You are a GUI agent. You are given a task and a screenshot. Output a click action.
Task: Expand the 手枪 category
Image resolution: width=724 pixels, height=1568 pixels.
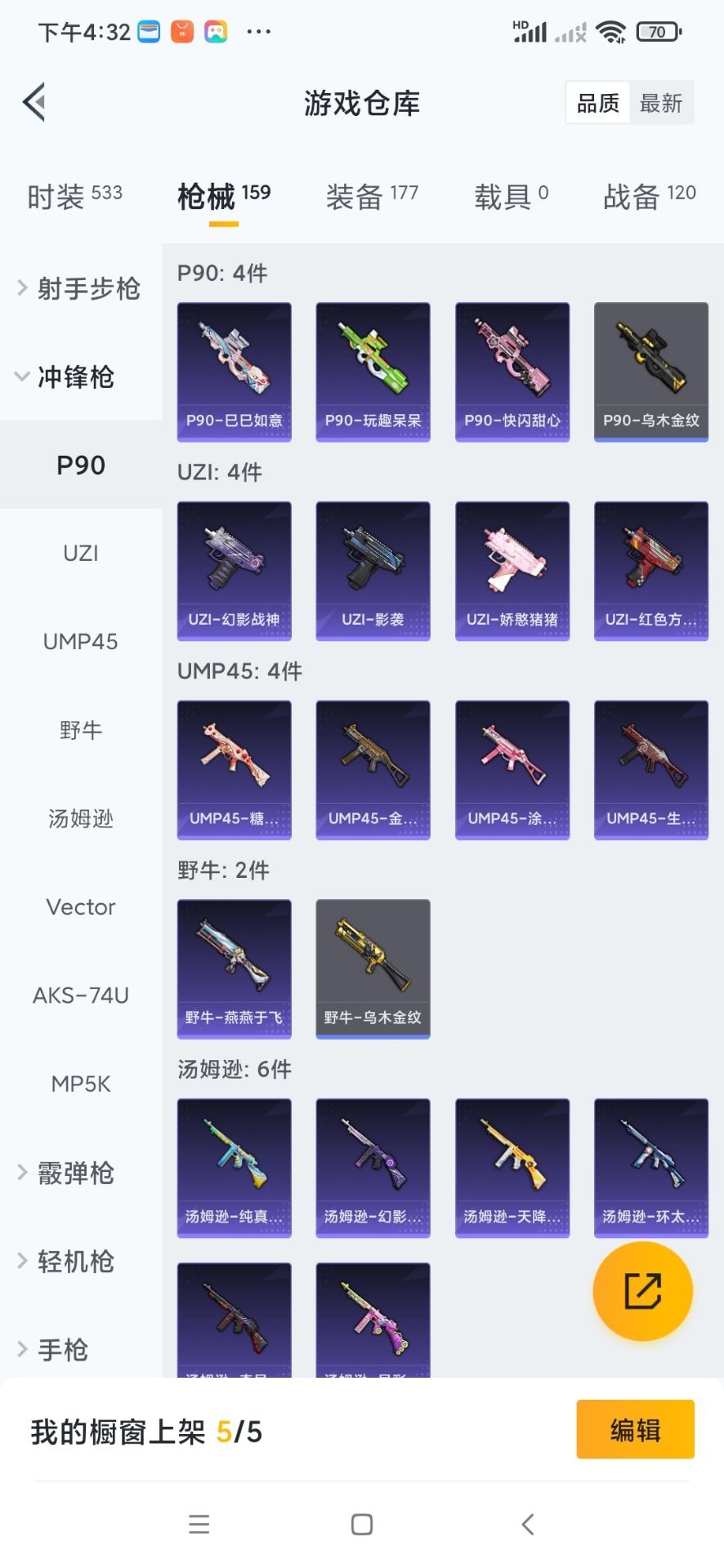point(62,1349)
